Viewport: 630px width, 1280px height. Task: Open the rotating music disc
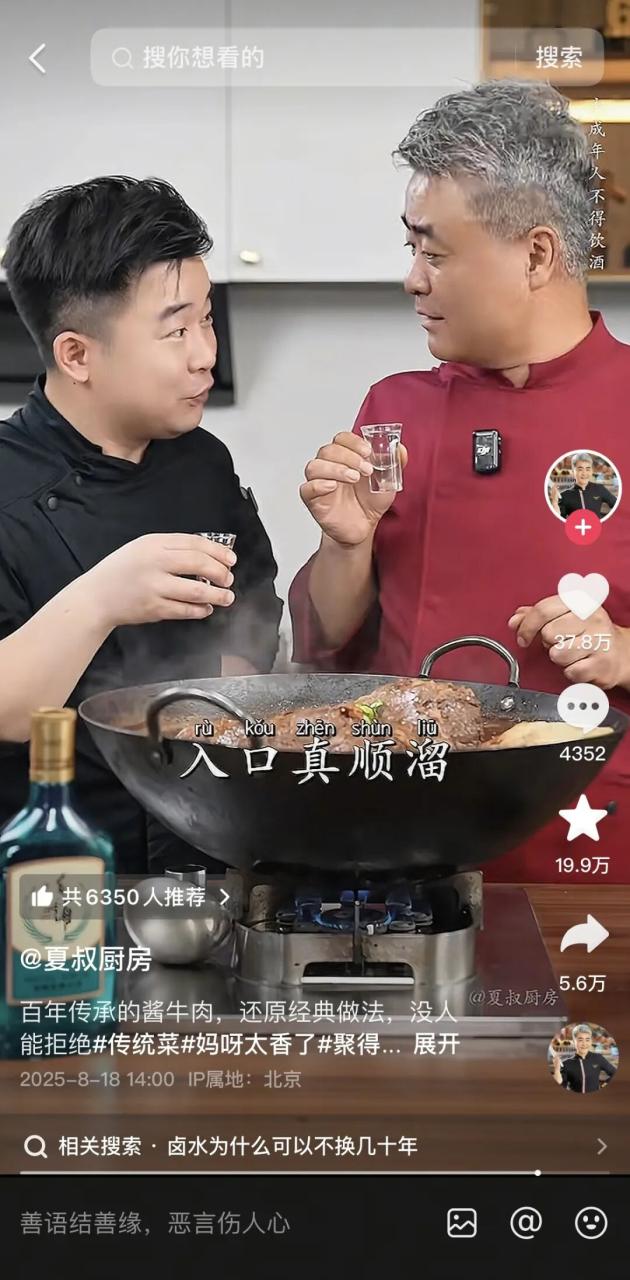click(x=583, y=1057)
